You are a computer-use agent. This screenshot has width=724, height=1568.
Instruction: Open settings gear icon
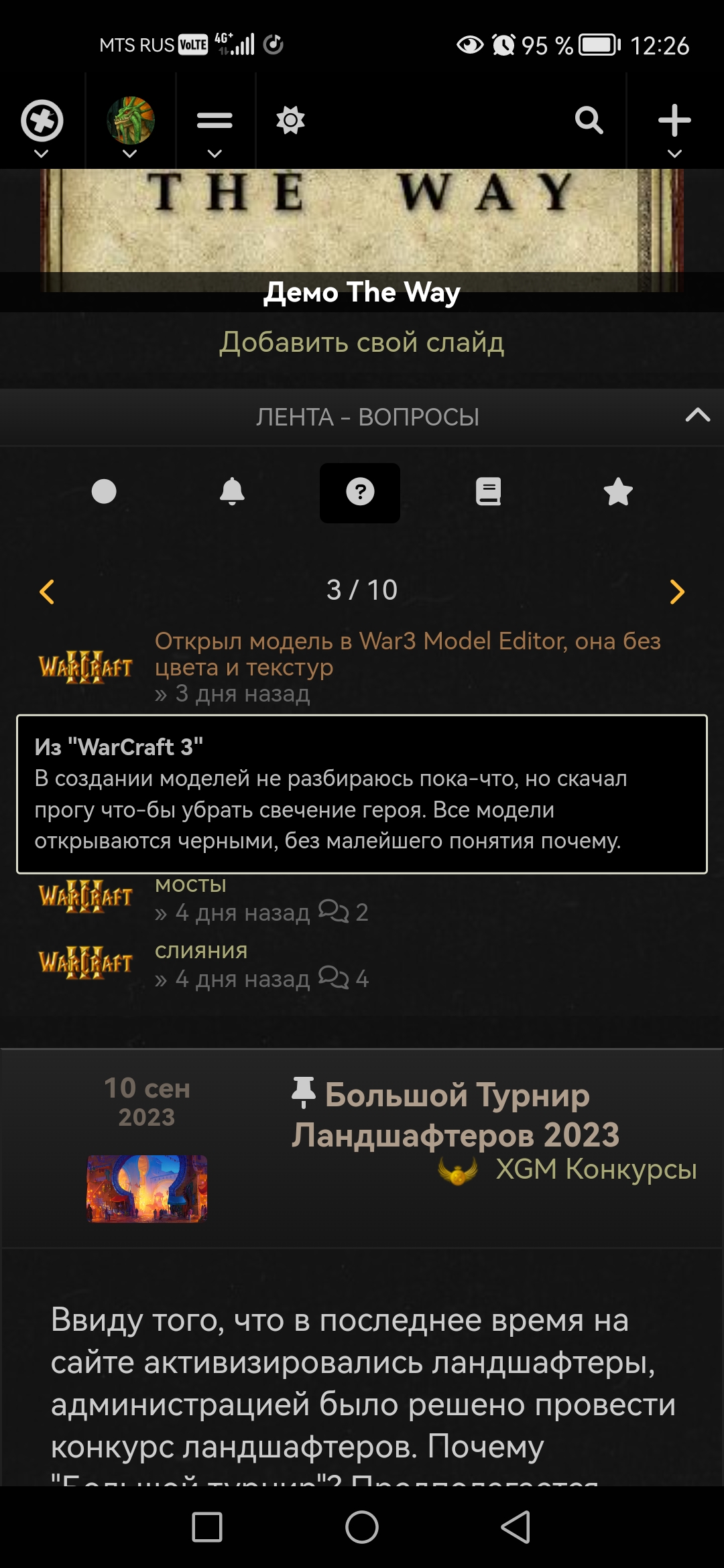pyautogui.click(x=290, y=121)
